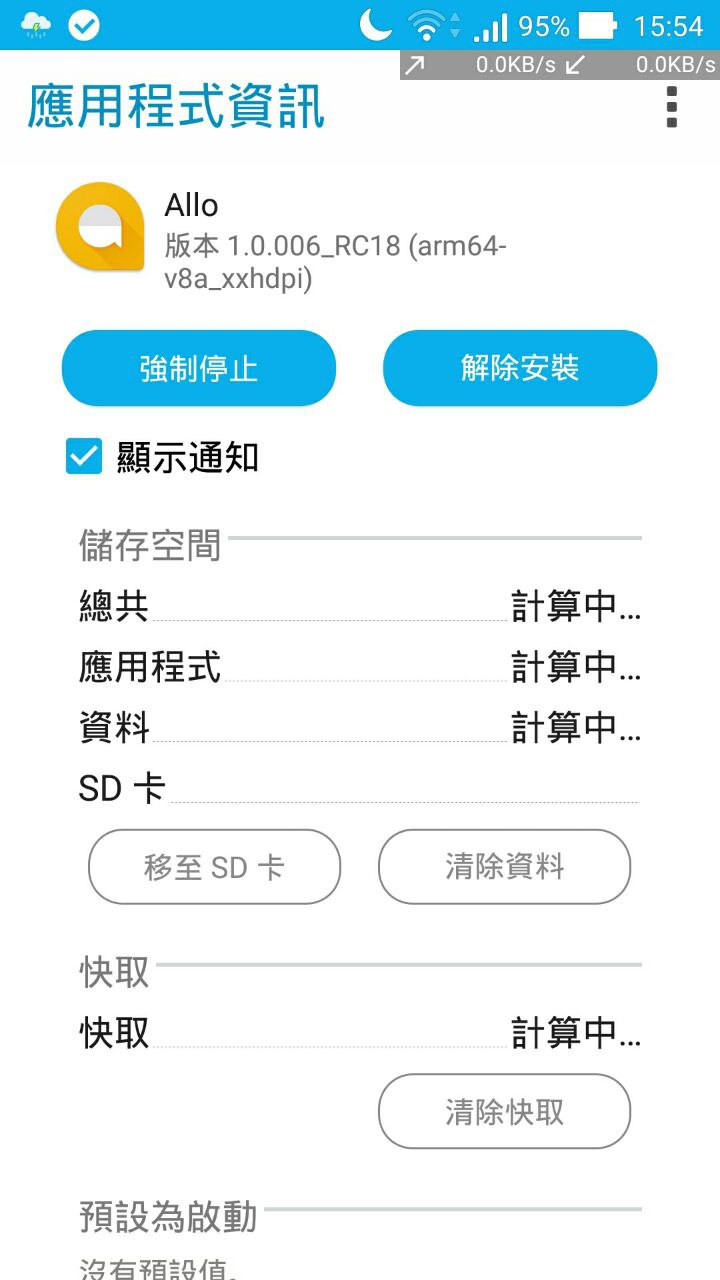Clear the cache with 清除快取
Viewport: 720px width, 1280px height.
point(504,1111)
